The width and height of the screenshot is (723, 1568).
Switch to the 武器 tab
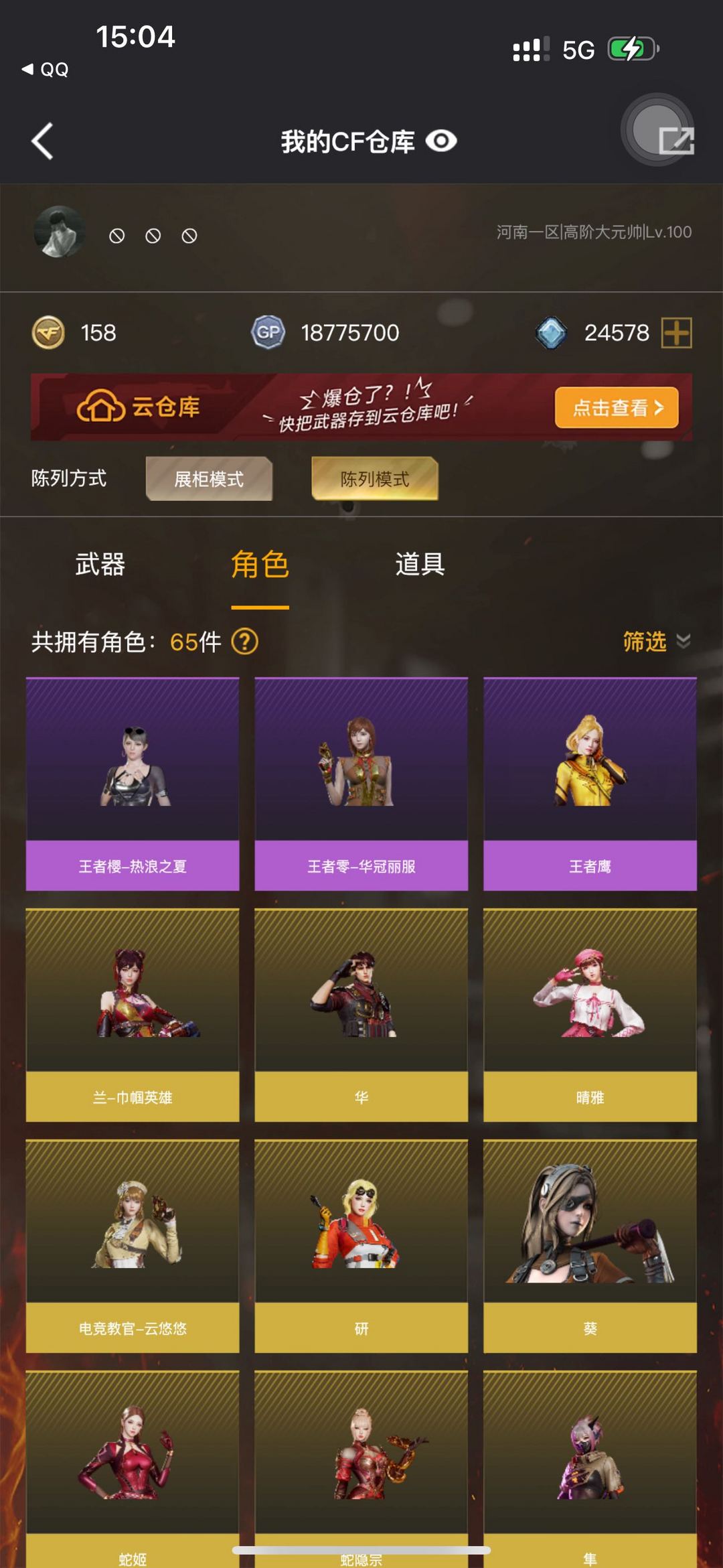(x=100, y=564)
